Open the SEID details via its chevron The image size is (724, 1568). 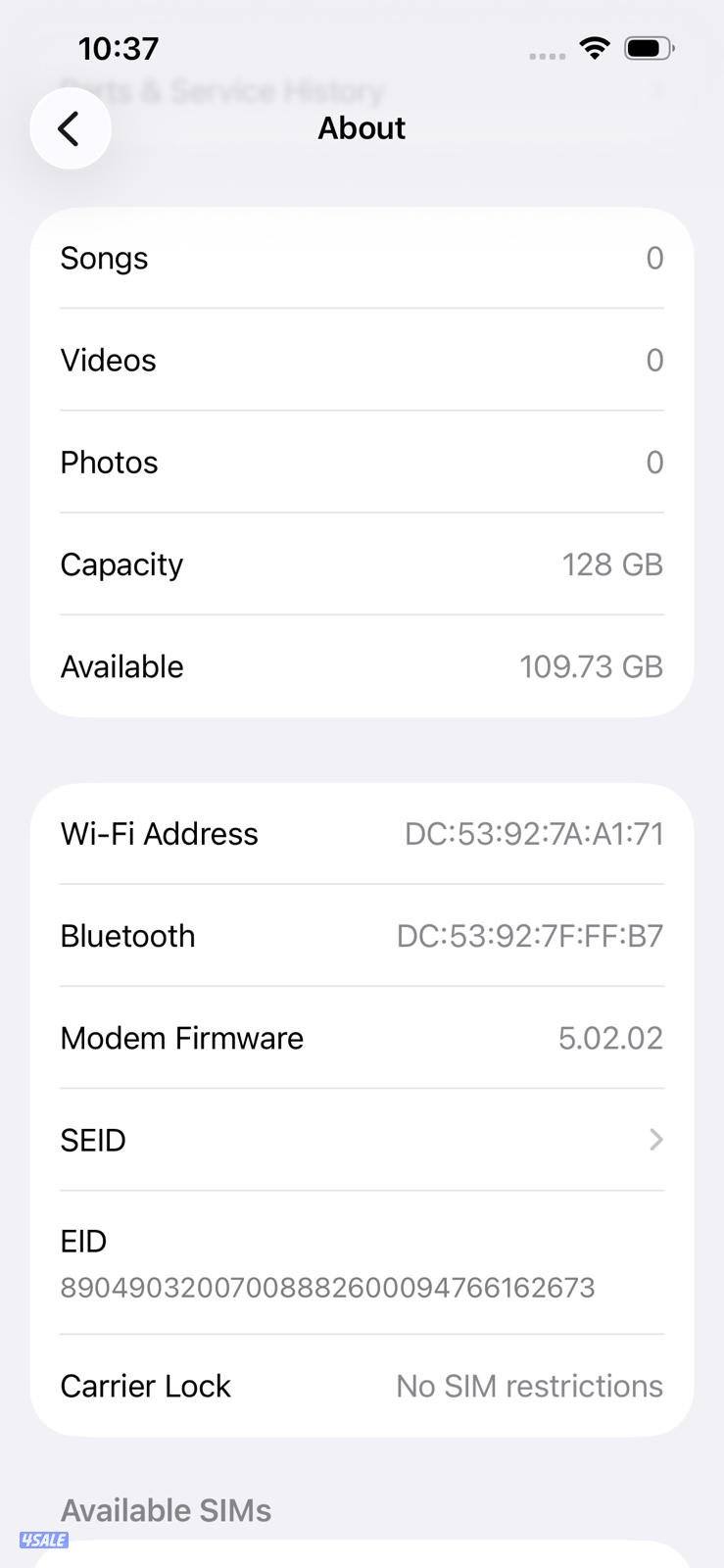(x=654, y=1140)
